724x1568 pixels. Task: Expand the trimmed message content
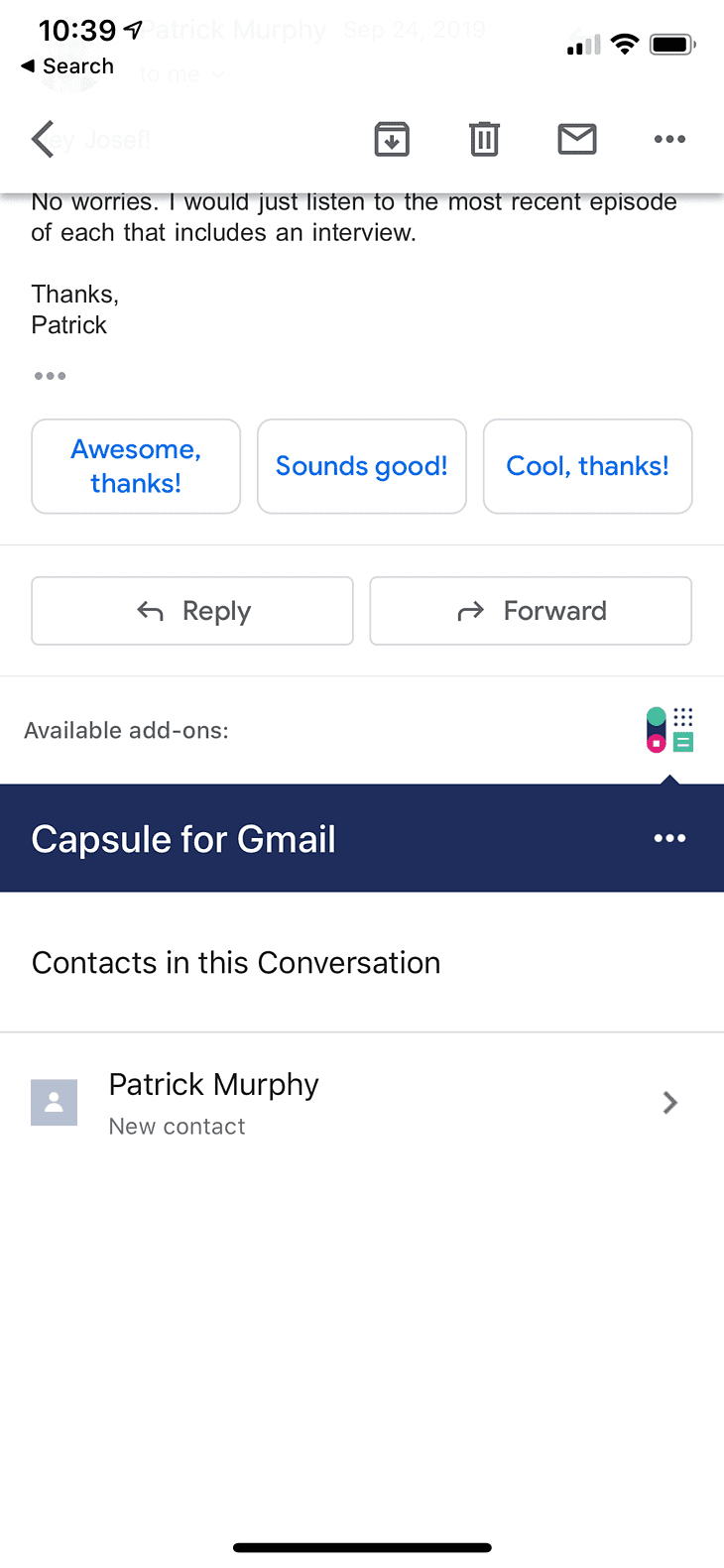(50, 375)
